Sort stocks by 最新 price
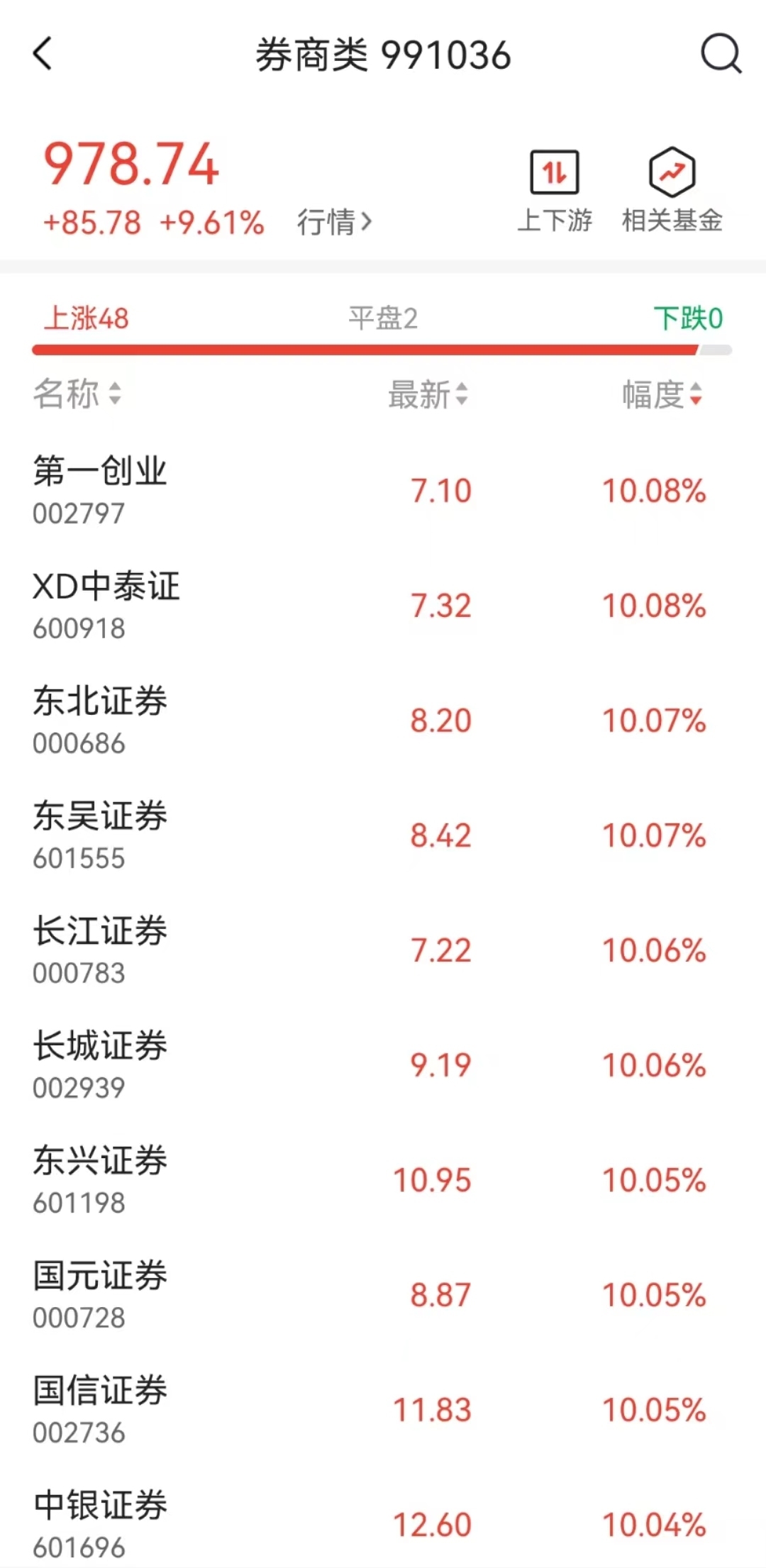 [x=428, y=394]
